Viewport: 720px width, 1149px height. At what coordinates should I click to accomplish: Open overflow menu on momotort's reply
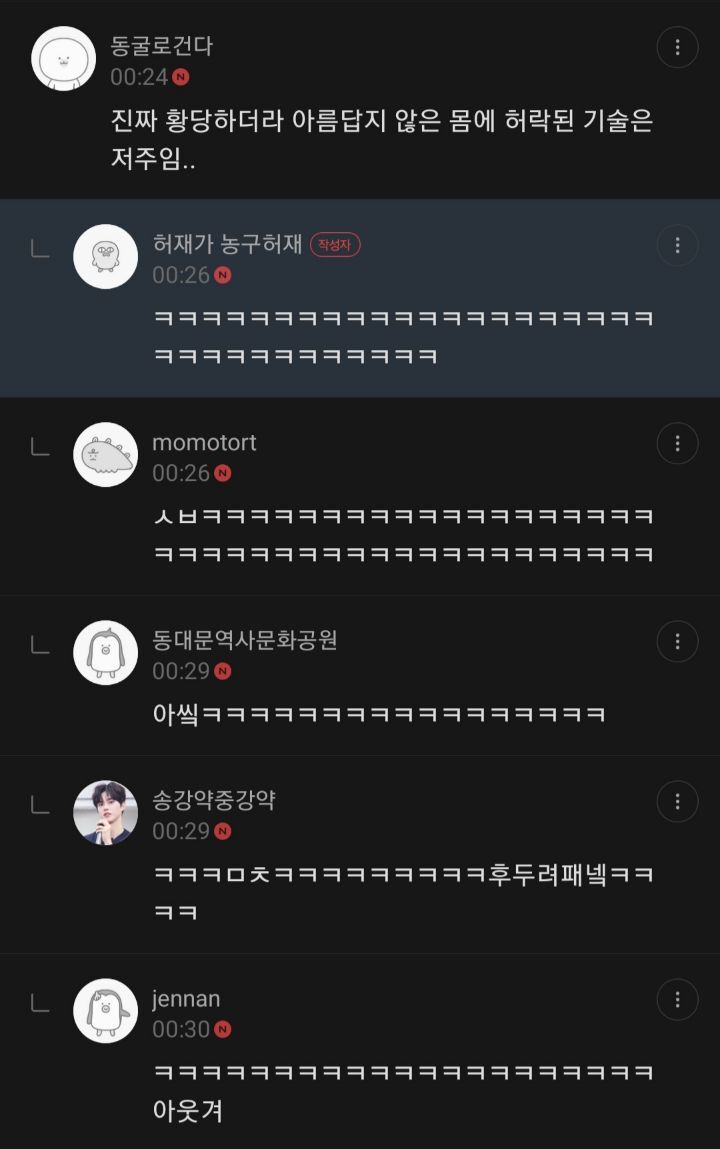pos(677,443)
